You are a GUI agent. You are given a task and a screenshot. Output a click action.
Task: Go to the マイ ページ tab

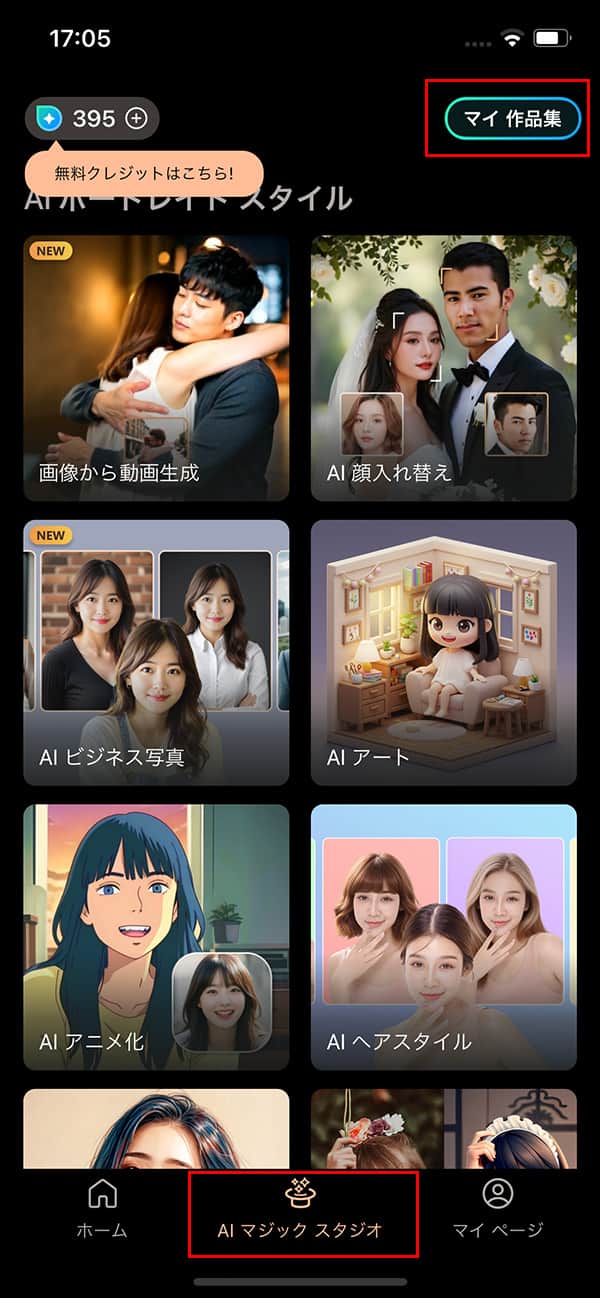497,1208
